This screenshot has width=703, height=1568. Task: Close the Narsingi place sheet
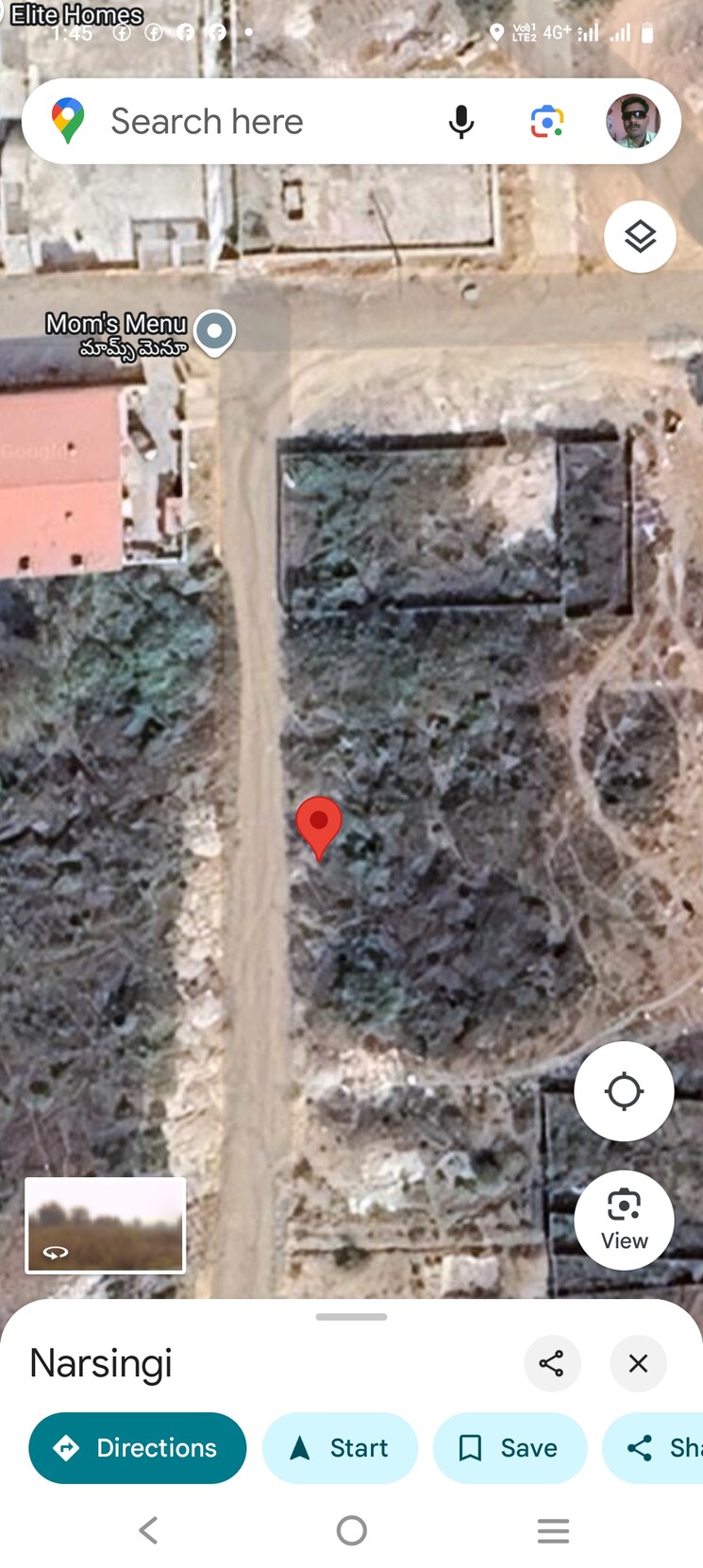pos(638,1363)
